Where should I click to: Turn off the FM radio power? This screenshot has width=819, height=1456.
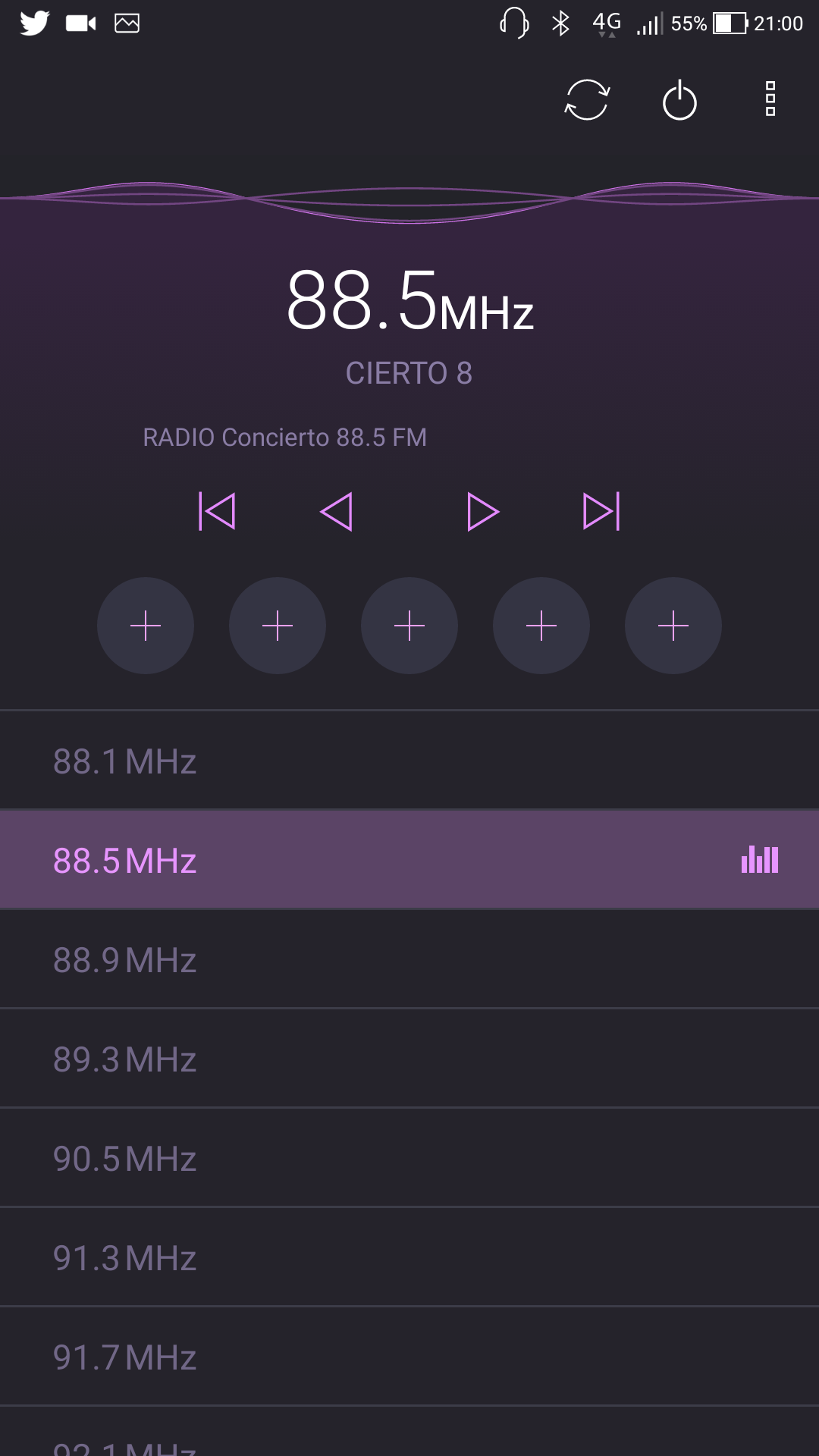(x=679, y=100)
